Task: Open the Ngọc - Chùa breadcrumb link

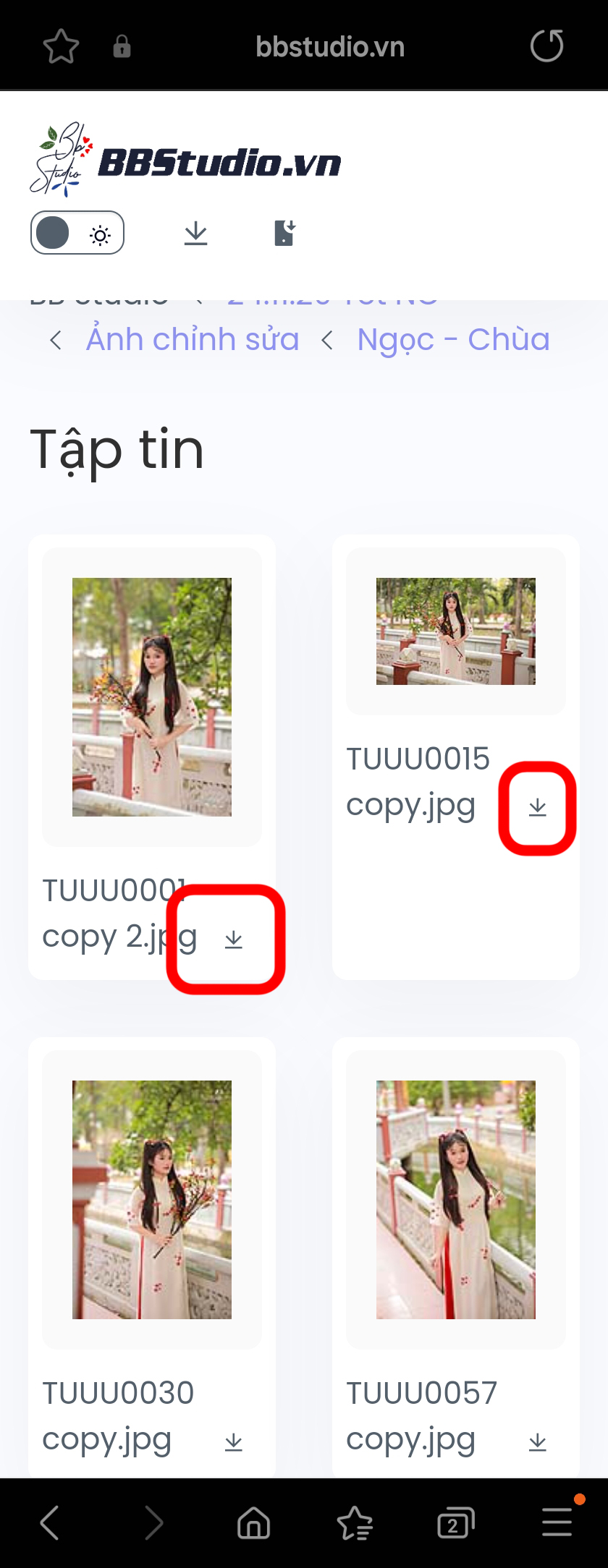Action: pos(453,339)
